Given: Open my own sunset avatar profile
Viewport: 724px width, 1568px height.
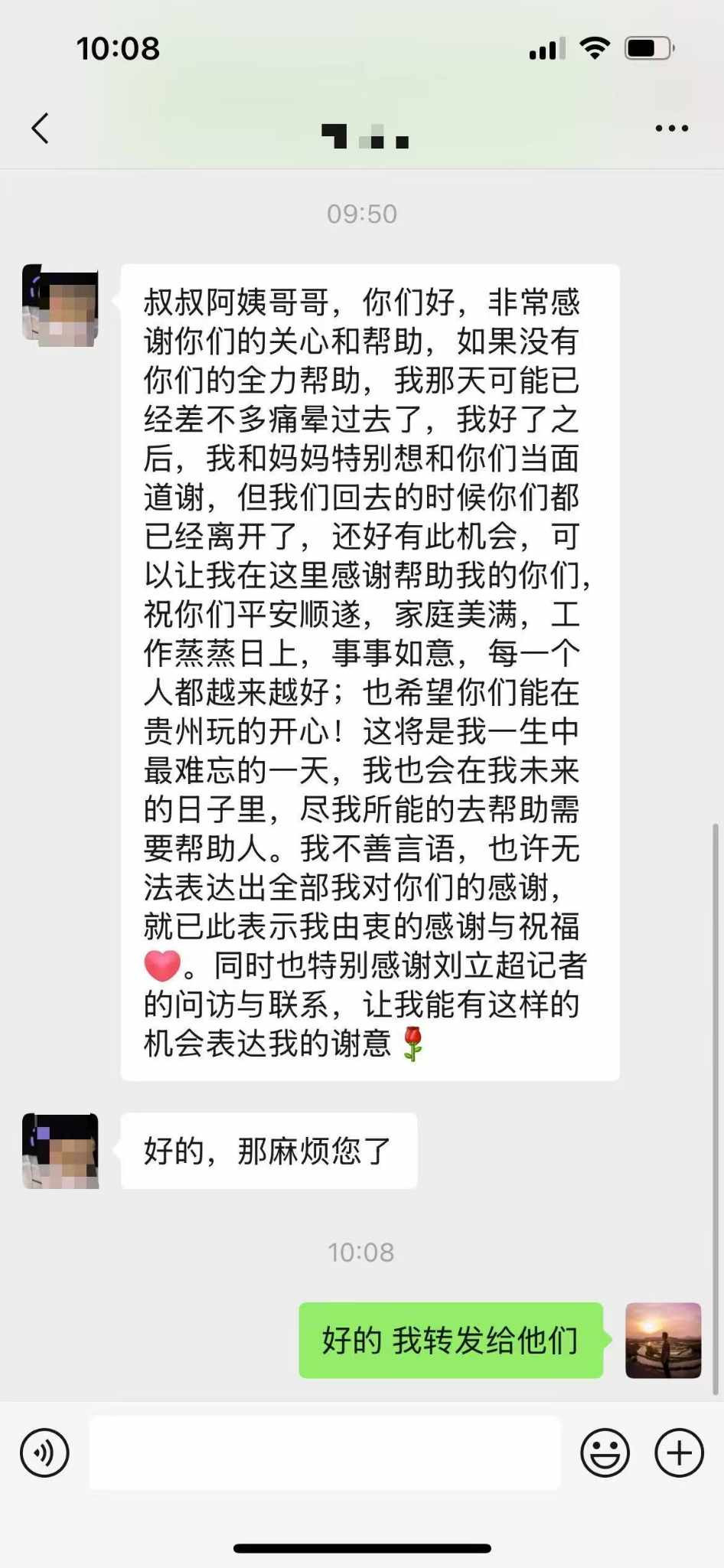Looking at the screenshot, I should pos(663,1341).
